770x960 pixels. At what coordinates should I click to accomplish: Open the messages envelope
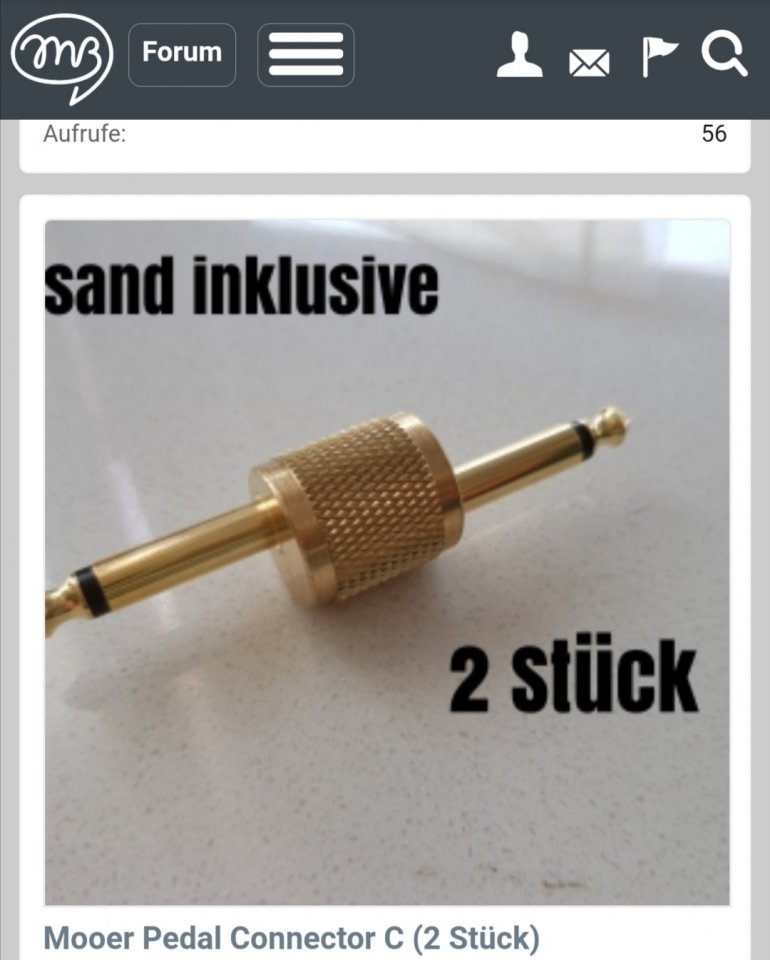click(589, 63)
